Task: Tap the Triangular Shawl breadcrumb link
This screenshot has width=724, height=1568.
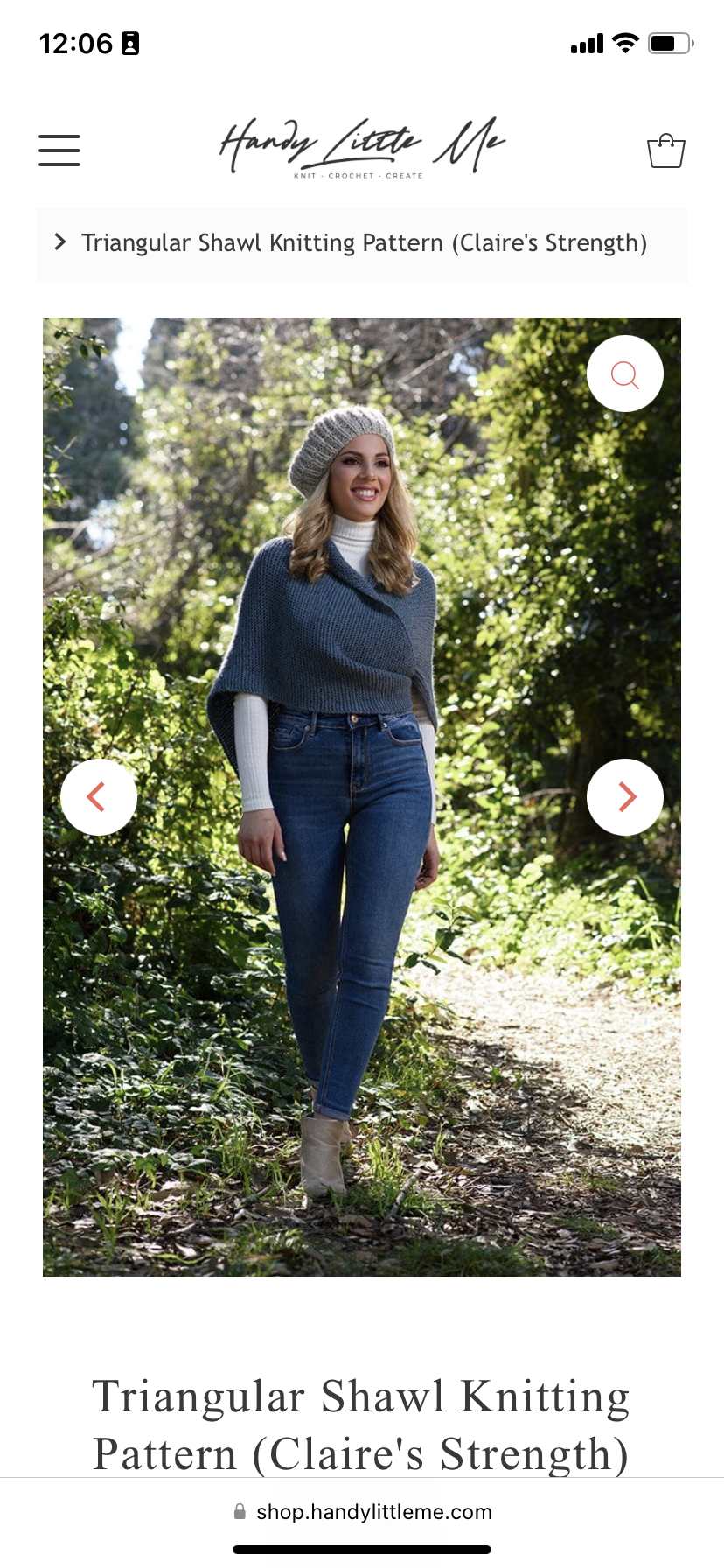Action: pyautogui.click(x=364, y=243)
